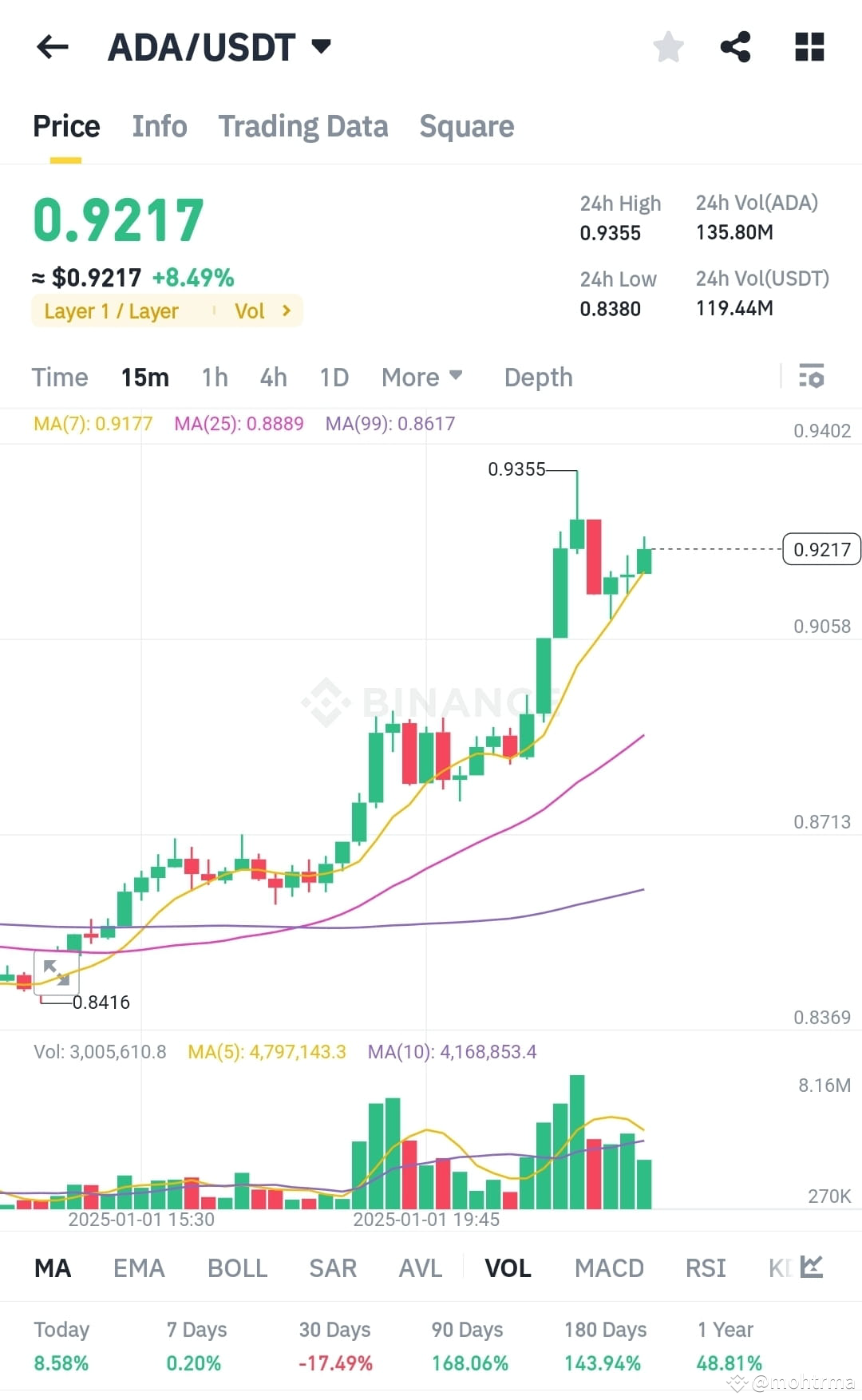Expand the More timeframe dropdown
This screenshot has height=1400, width=862.
tap(421, 376)
